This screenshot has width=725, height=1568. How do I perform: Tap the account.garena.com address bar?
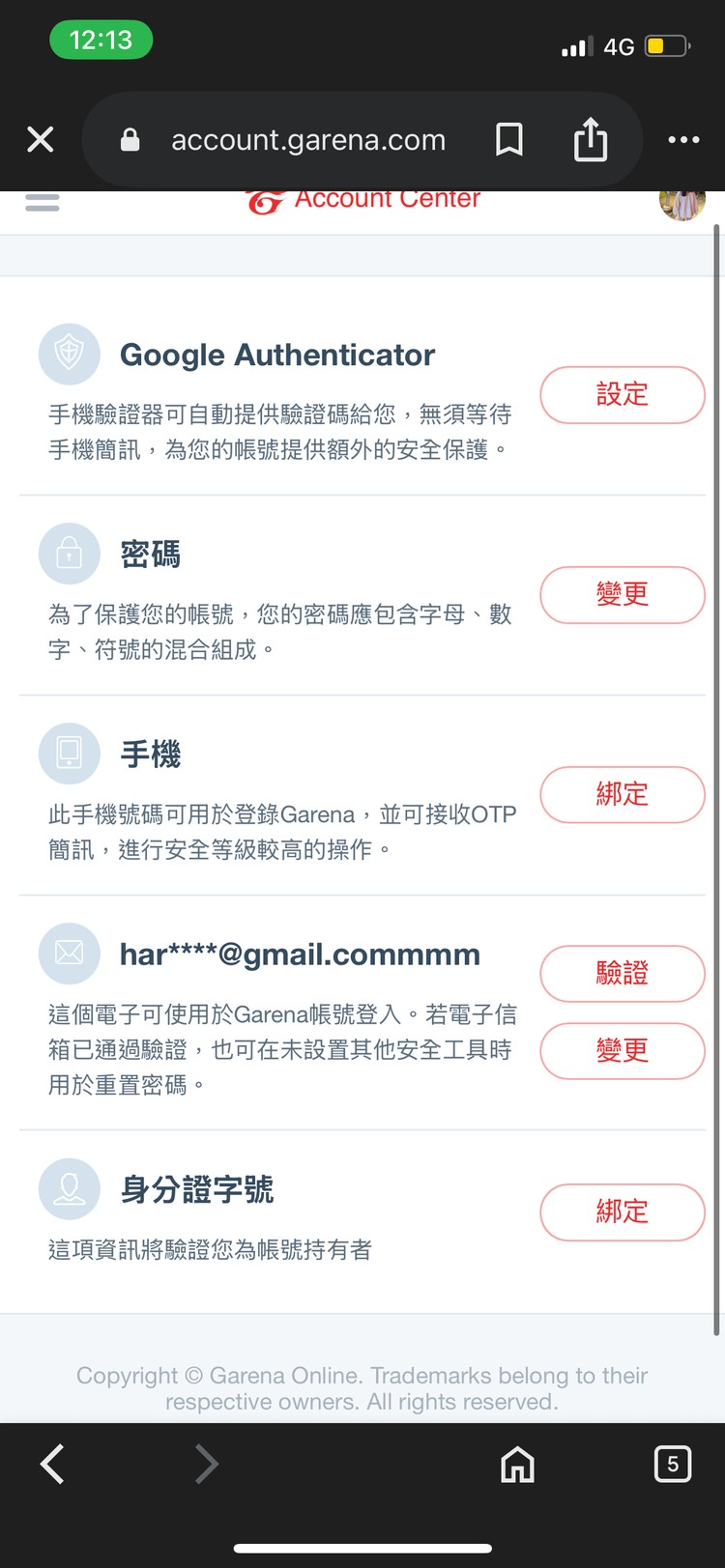pyautogui.click(x=307, y=140)
